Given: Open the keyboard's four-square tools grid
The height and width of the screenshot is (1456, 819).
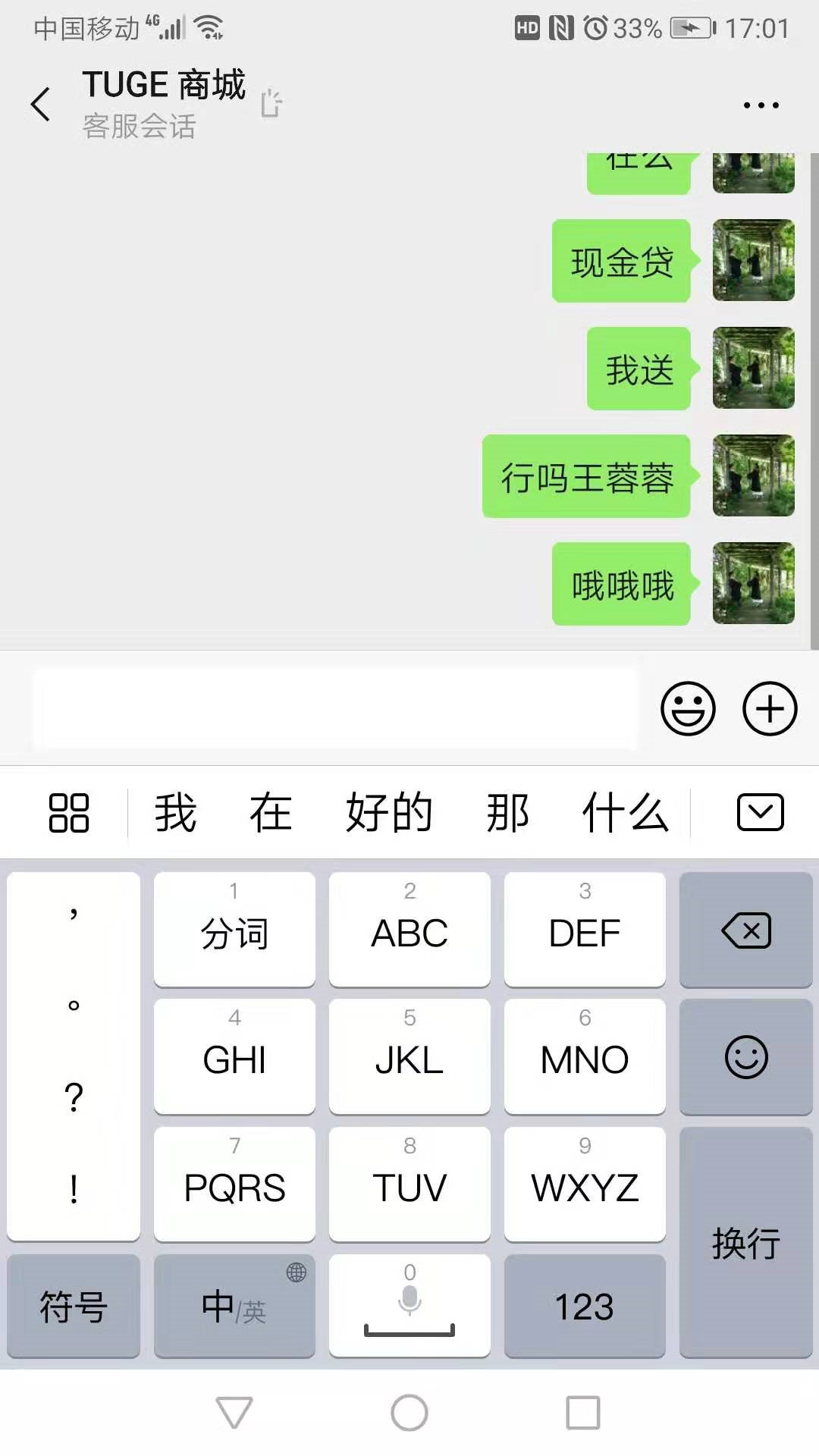Looking at the screenshot, I should tap(68, 813).
